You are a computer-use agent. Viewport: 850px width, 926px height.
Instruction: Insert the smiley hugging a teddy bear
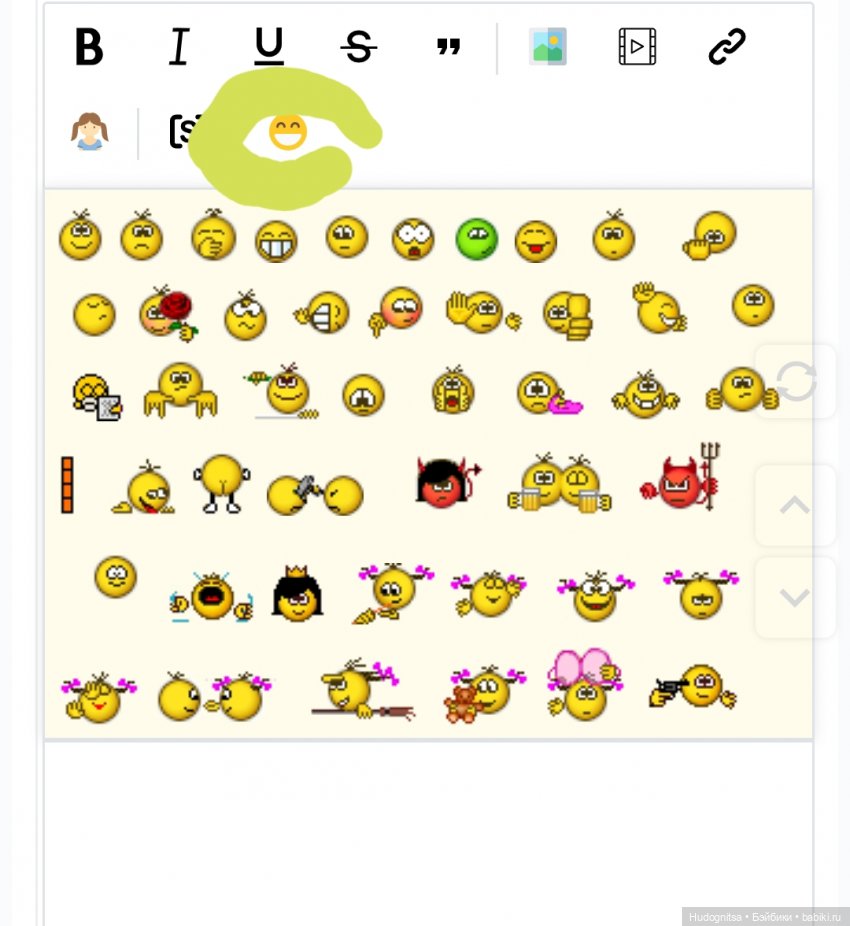pyautogui.click(x=479, y=691)
